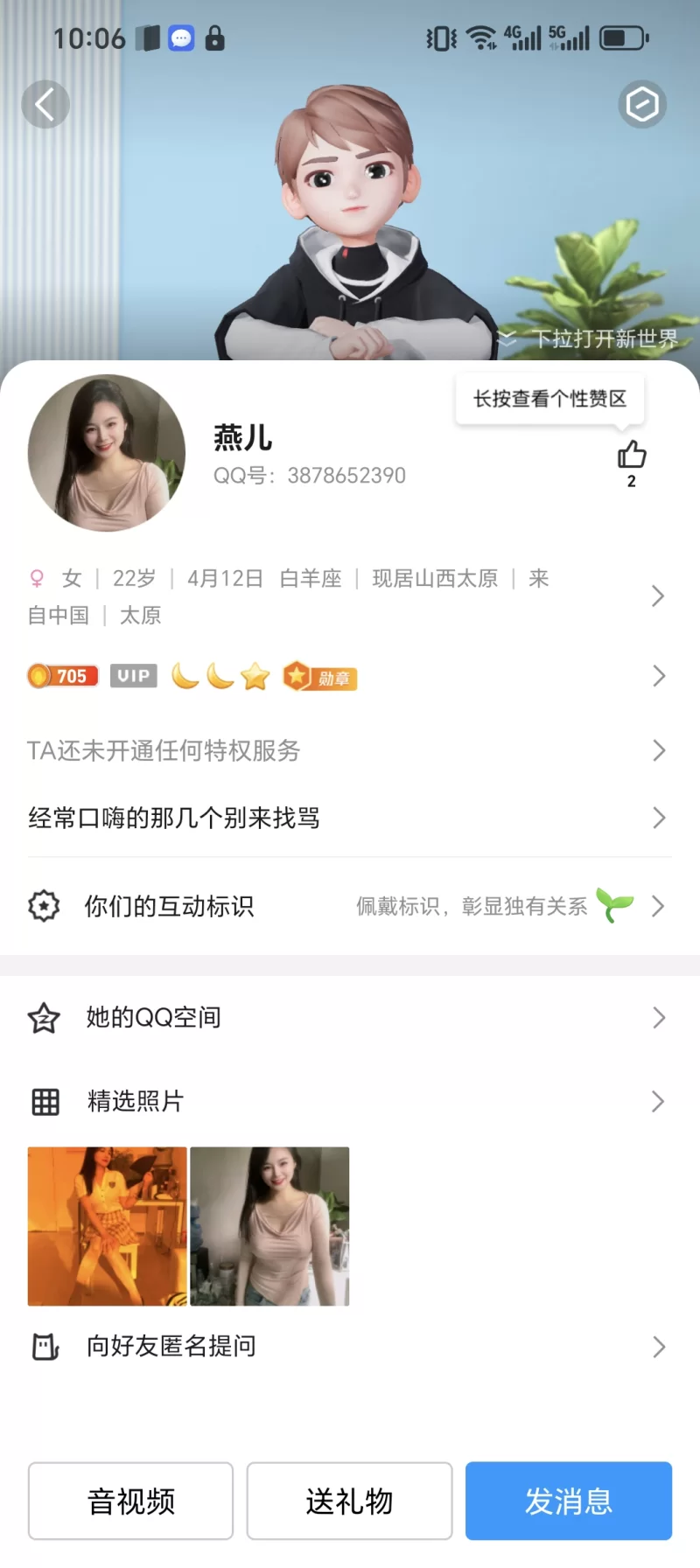700x1568 pixels.
Task: Open the round profile avatar photo
Action: (x=107, y=453)
